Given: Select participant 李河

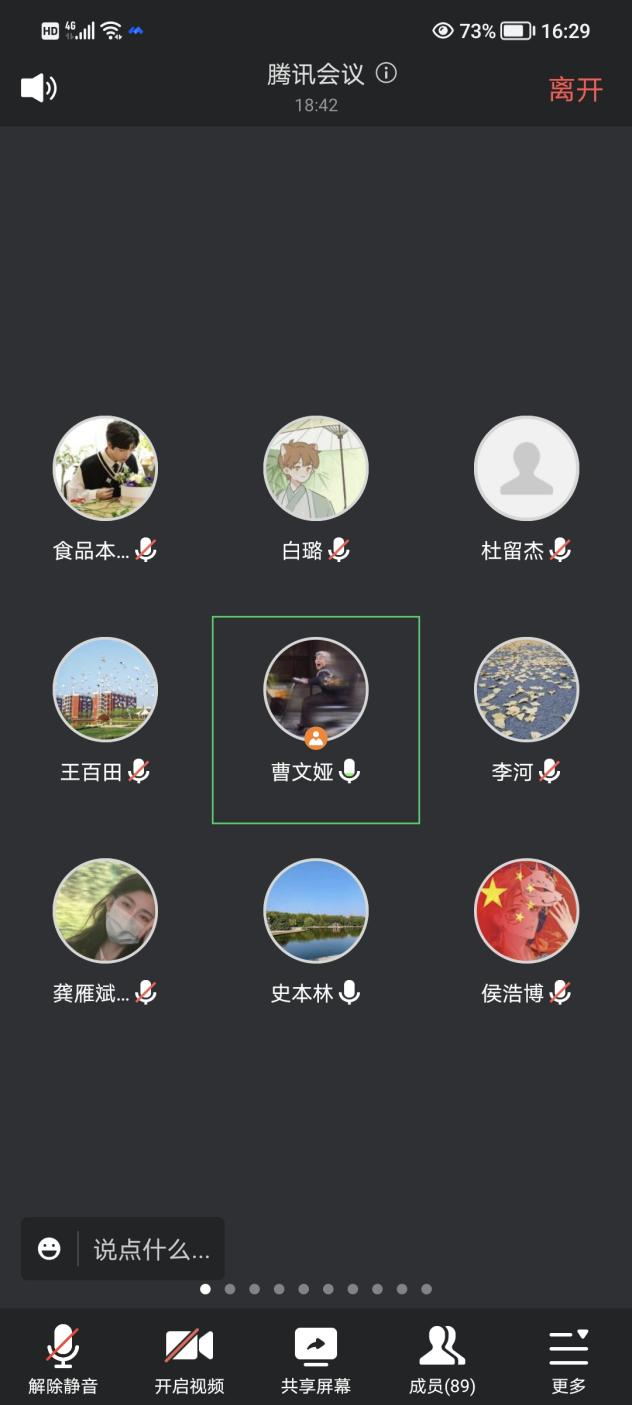Looking at the screenshot, I should click(x=526, y=690).
